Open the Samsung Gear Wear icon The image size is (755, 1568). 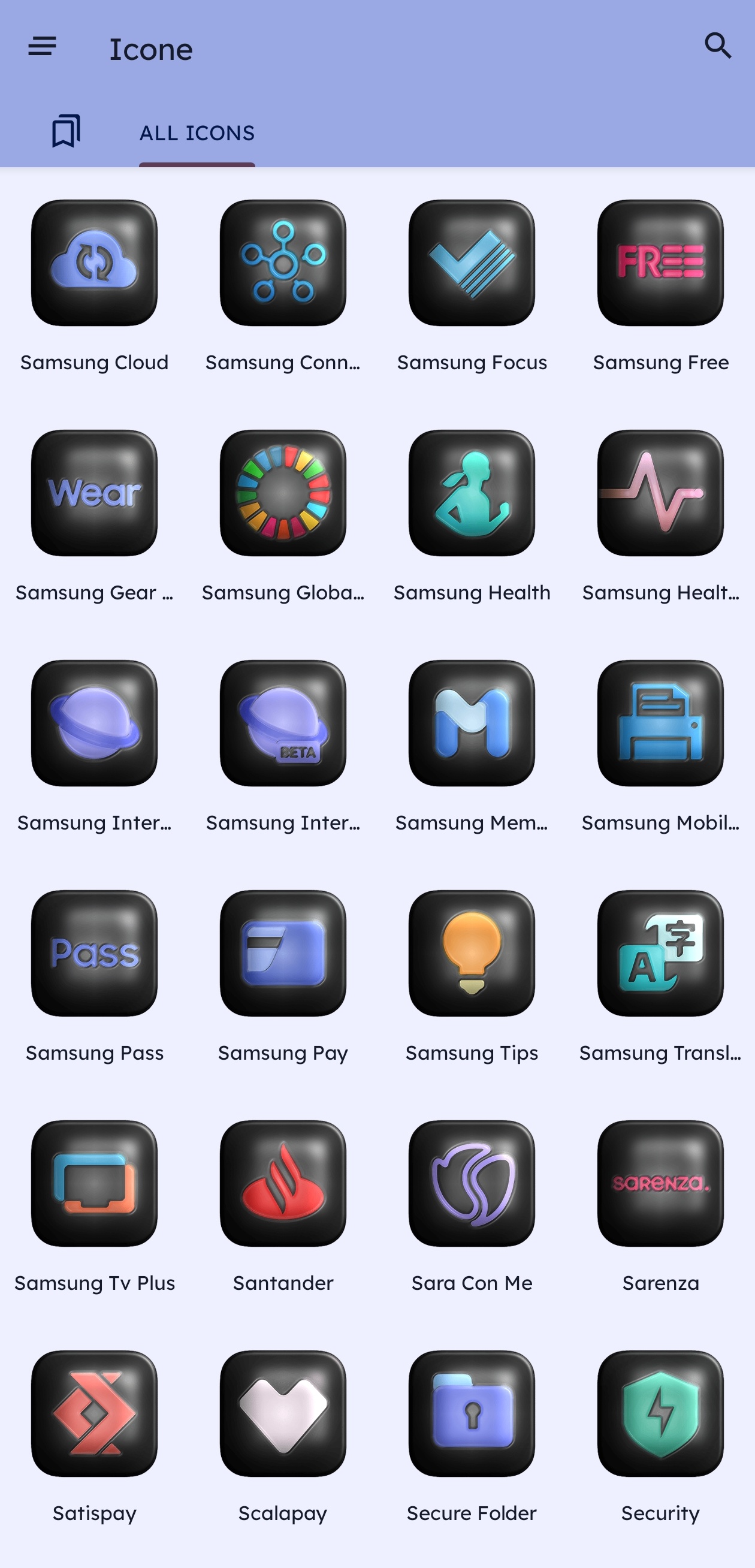point(94,493)
